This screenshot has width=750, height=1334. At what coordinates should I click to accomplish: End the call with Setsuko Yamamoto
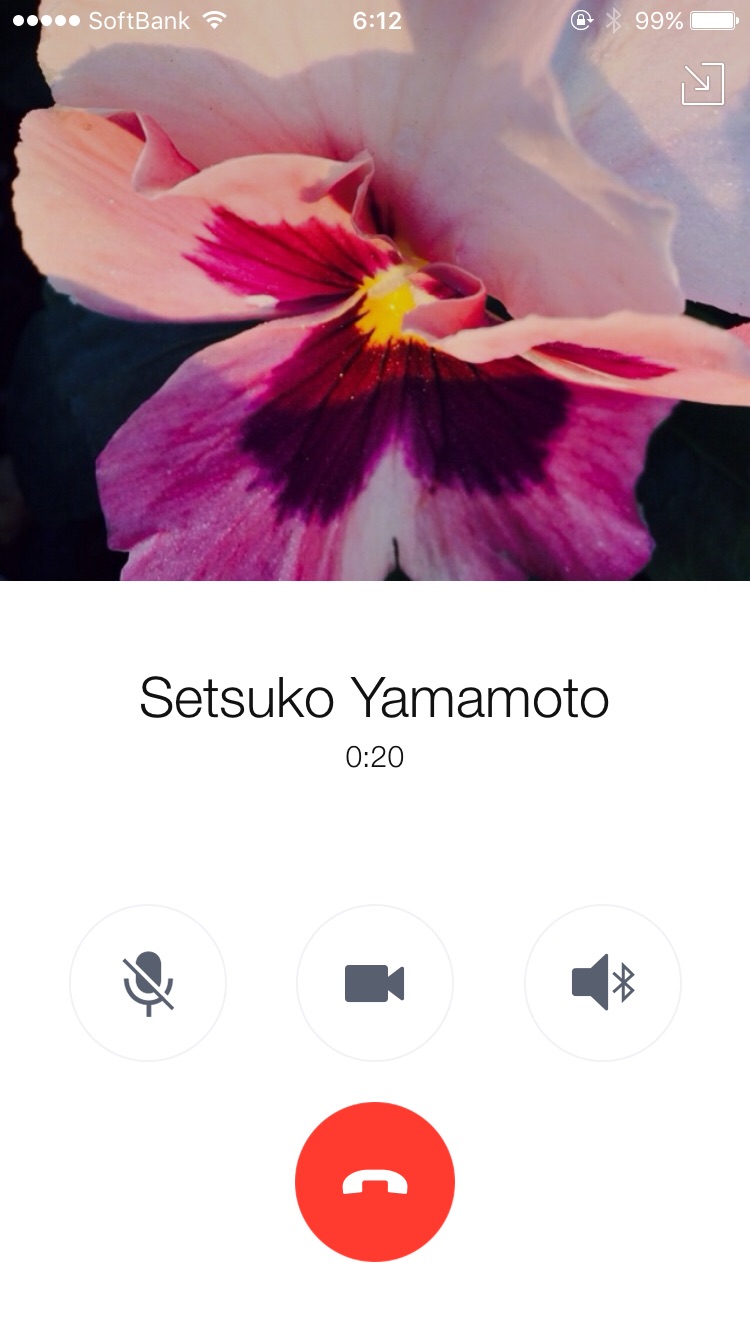click(374, 1182)
